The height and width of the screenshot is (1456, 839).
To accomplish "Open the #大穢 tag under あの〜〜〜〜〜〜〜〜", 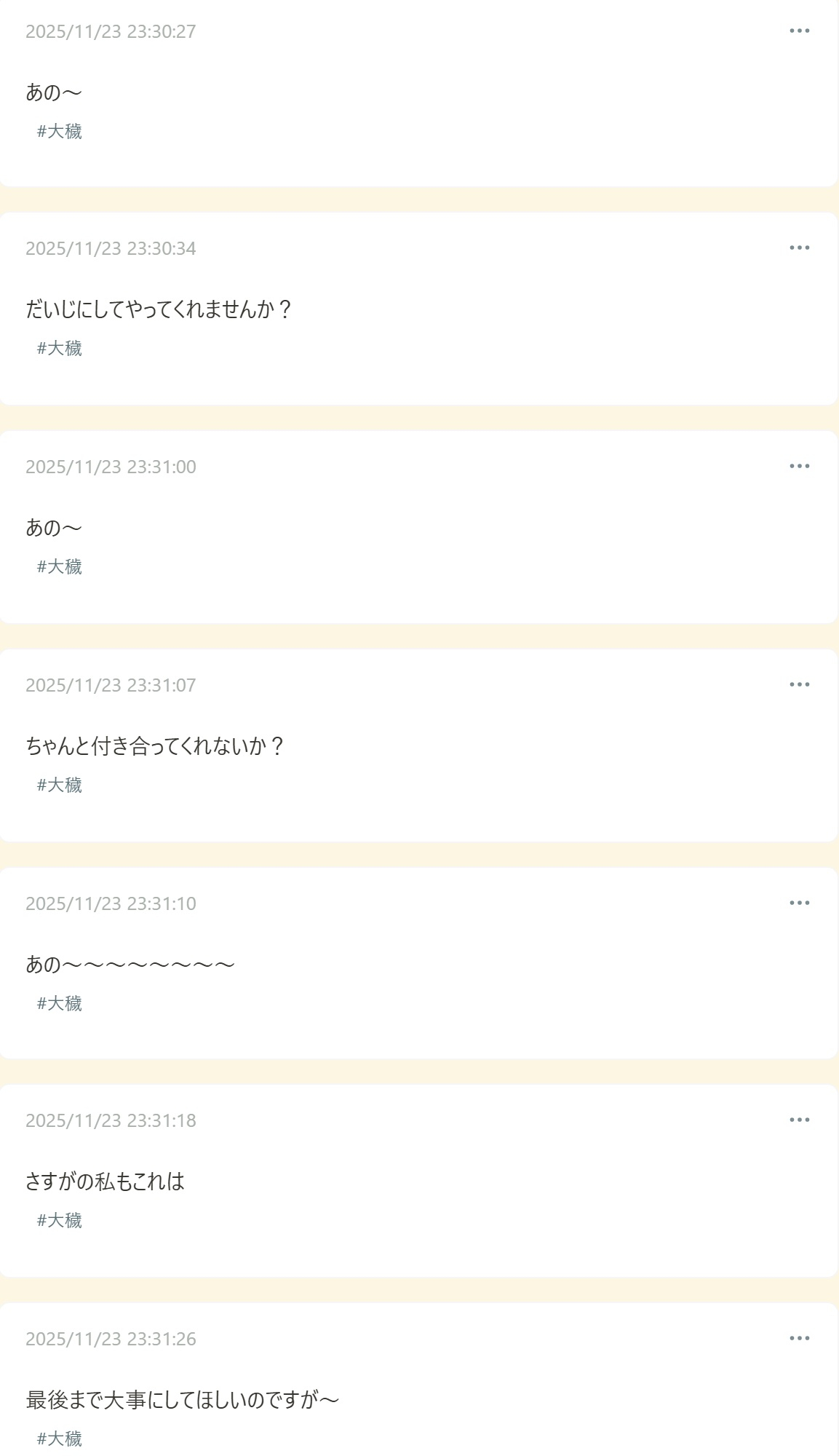I will point(60,1003).
